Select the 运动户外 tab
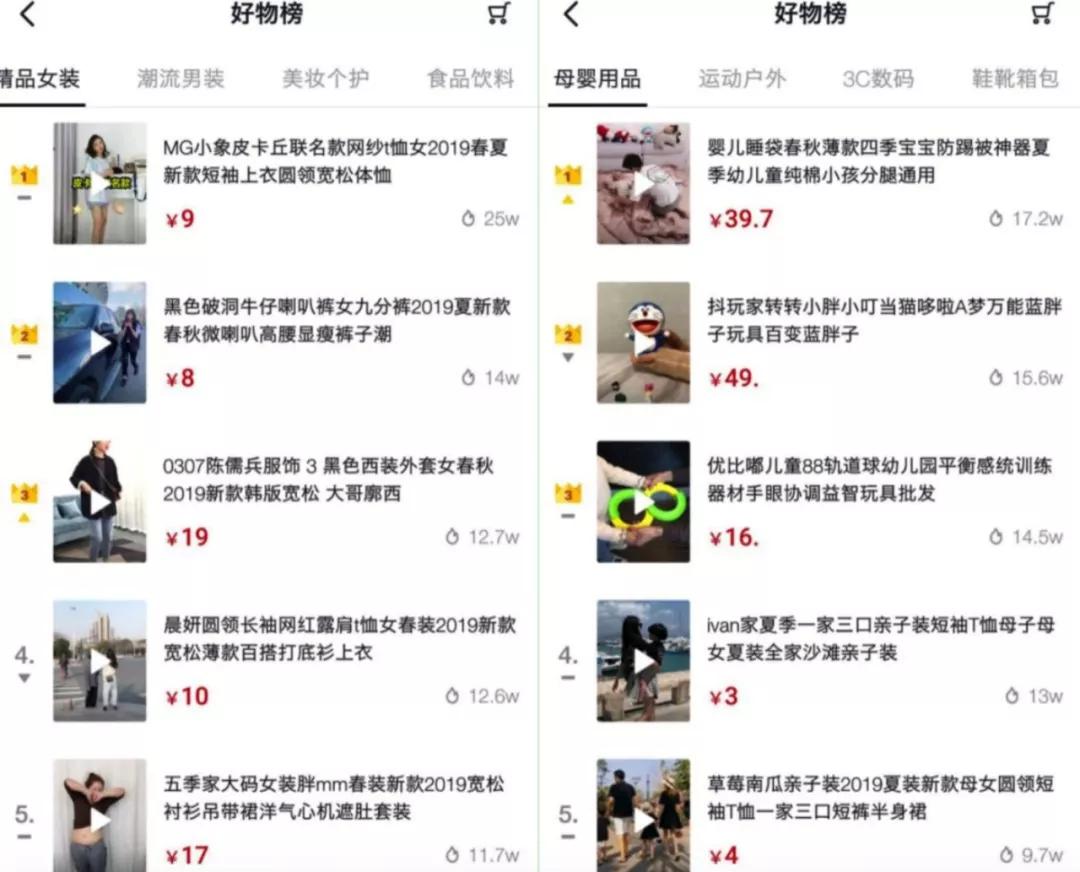 [x=742, y=79]
